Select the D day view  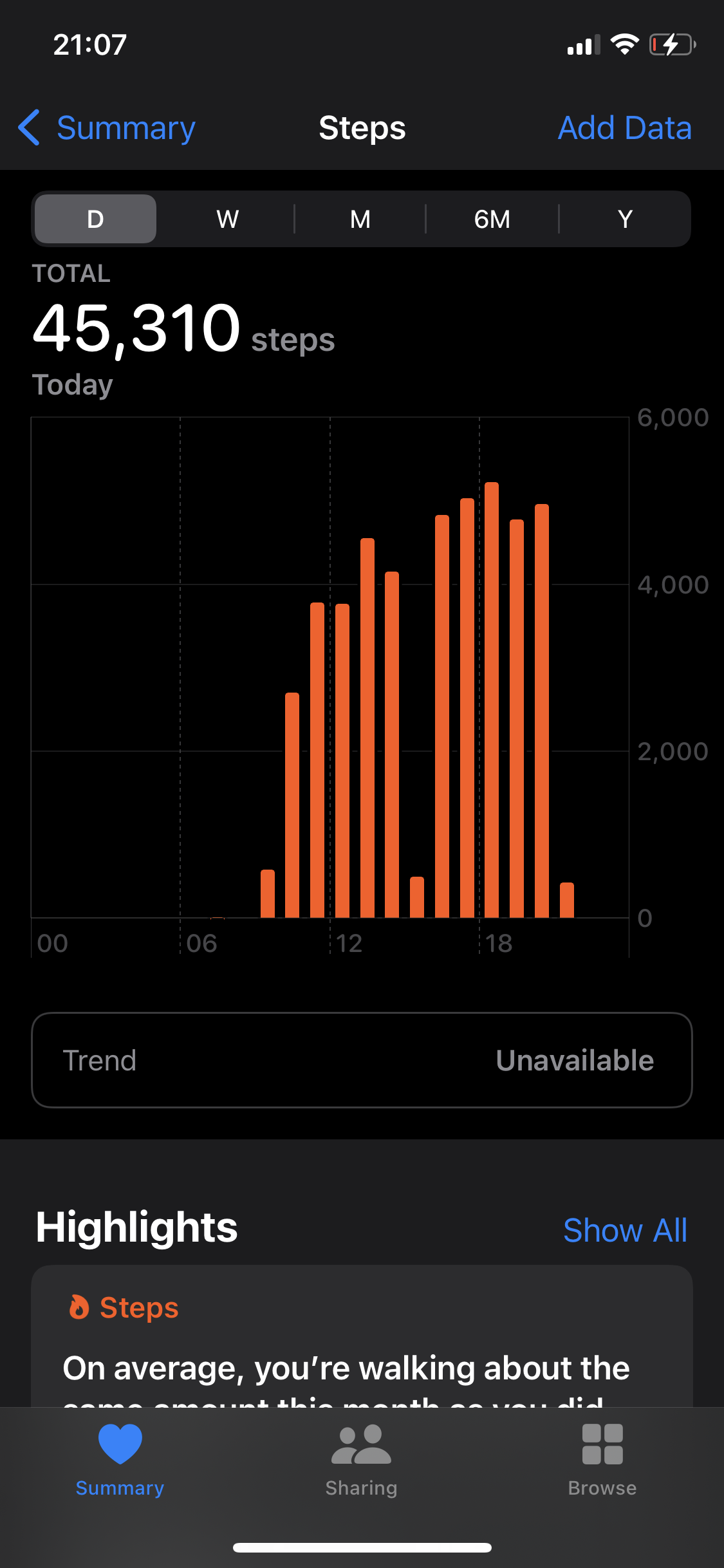pos(95,219)
